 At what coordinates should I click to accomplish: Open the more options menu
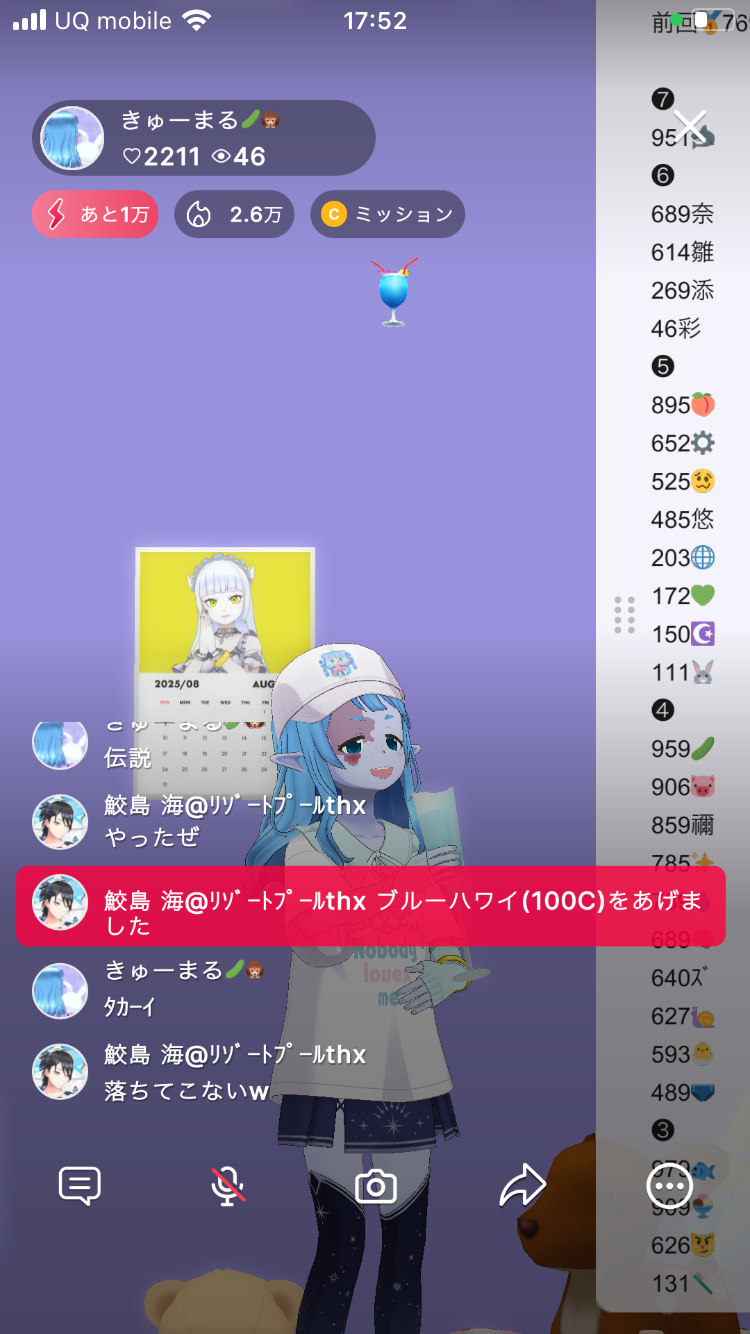[x=669, y=1186]
